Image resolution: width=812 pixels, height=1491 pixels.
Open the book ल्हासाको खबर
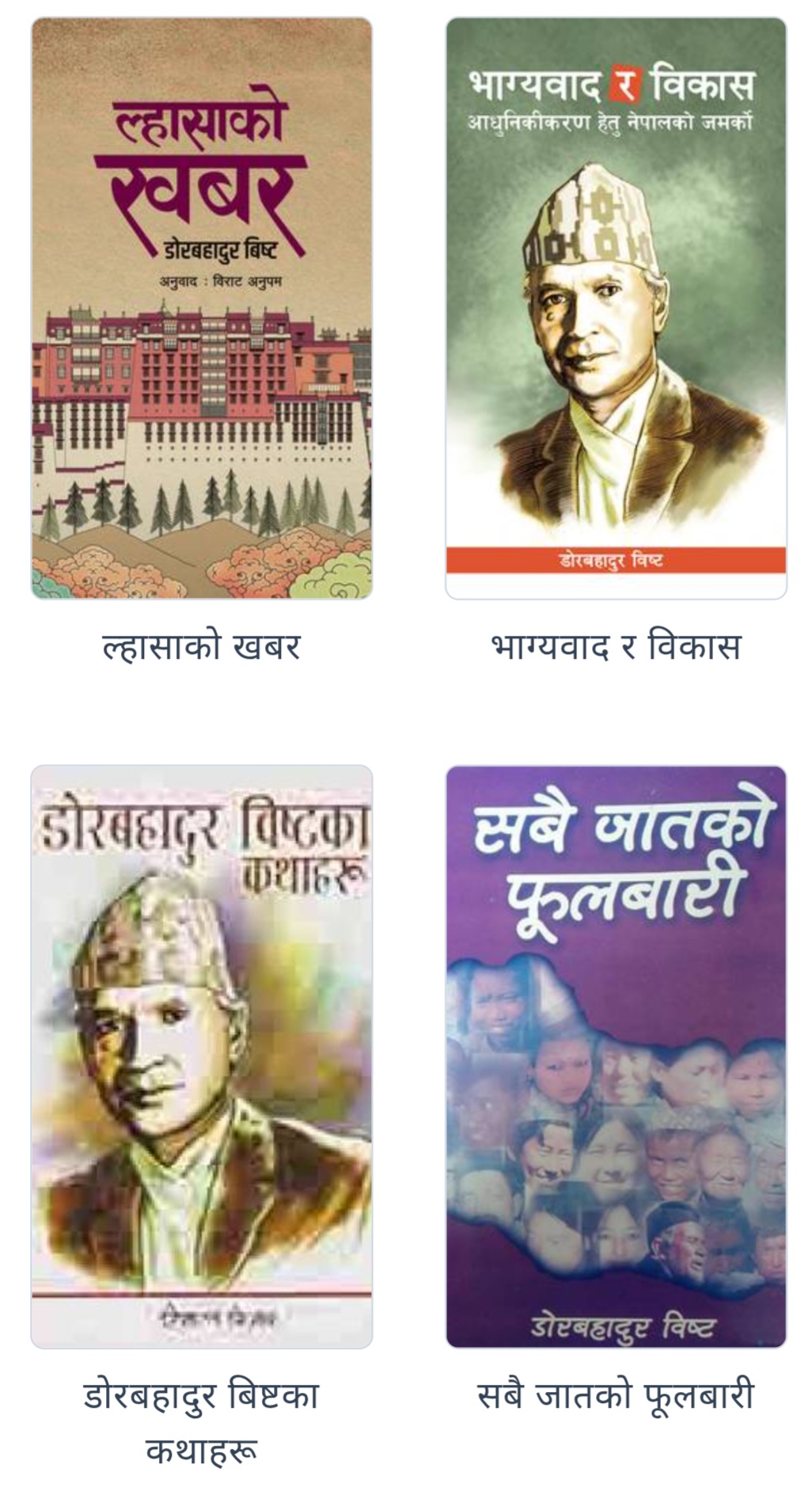point(201,309)
